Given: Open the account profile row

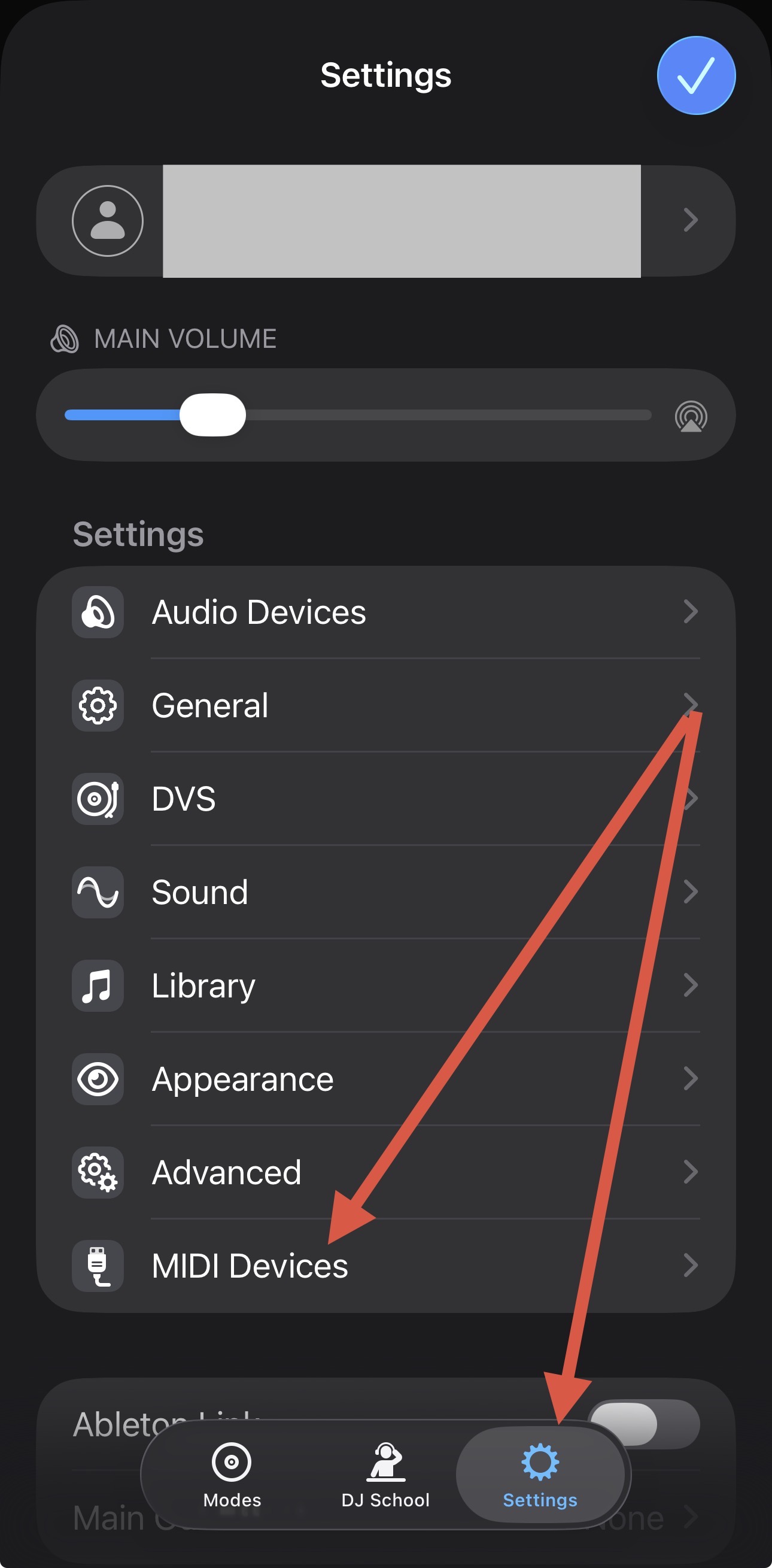Looking at the screenshot, I should coord(385,220).
